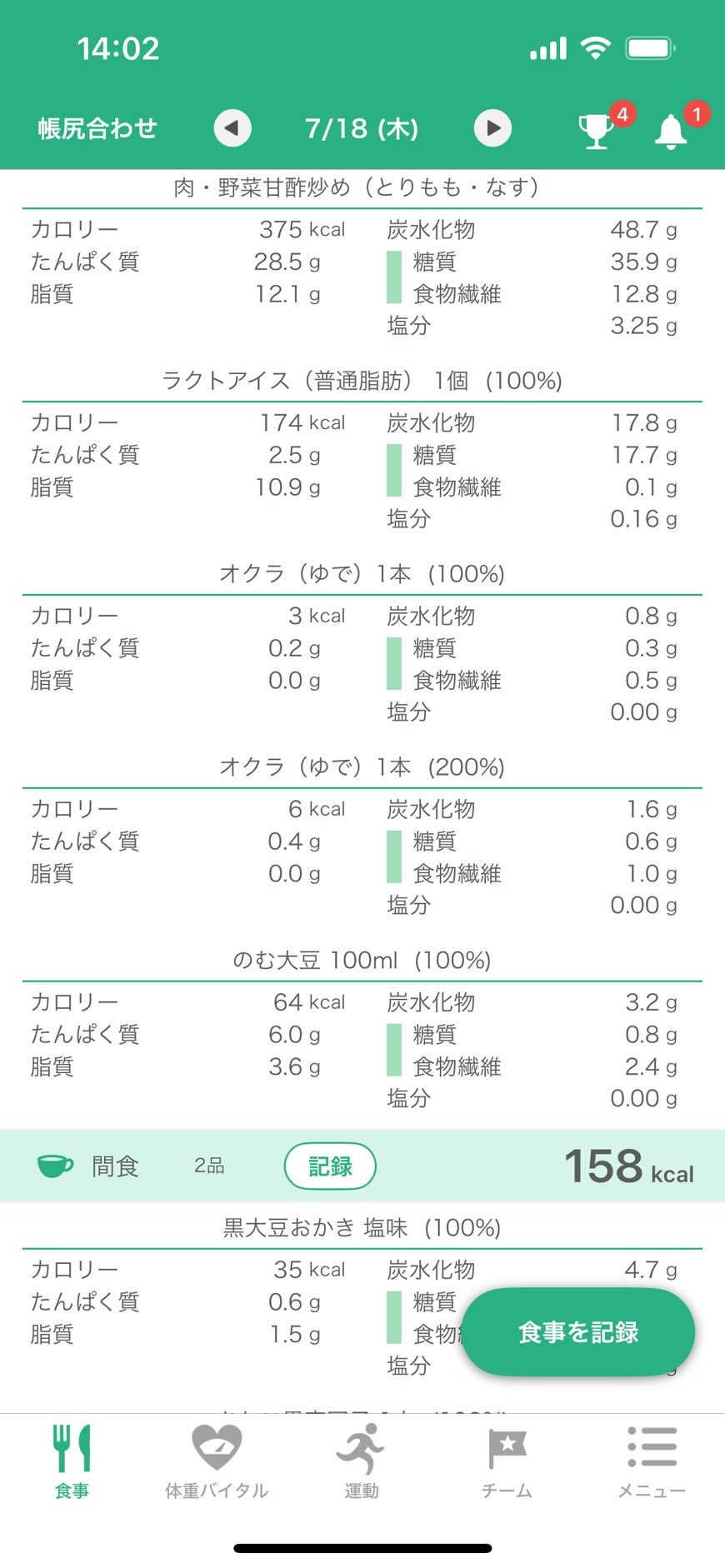The height and width of the screenshot is (1568, 725).
Task: Go to the next day
Action: pos(493,128)
